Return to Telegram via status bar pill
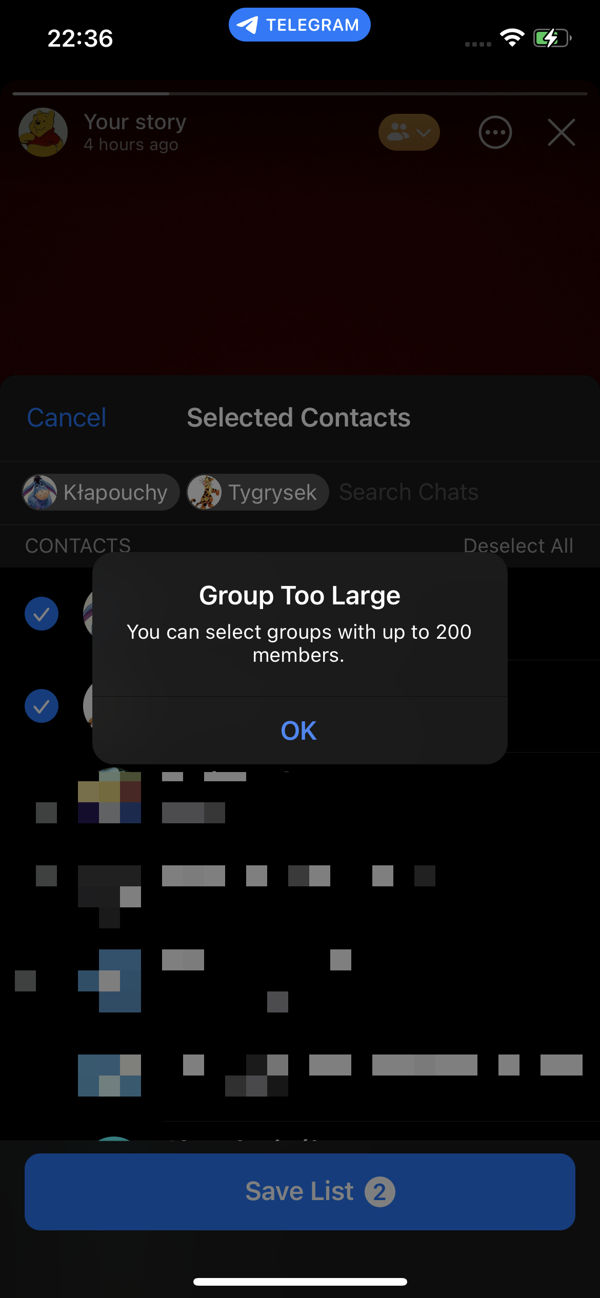600x1298 pixels. coord(299,25)
